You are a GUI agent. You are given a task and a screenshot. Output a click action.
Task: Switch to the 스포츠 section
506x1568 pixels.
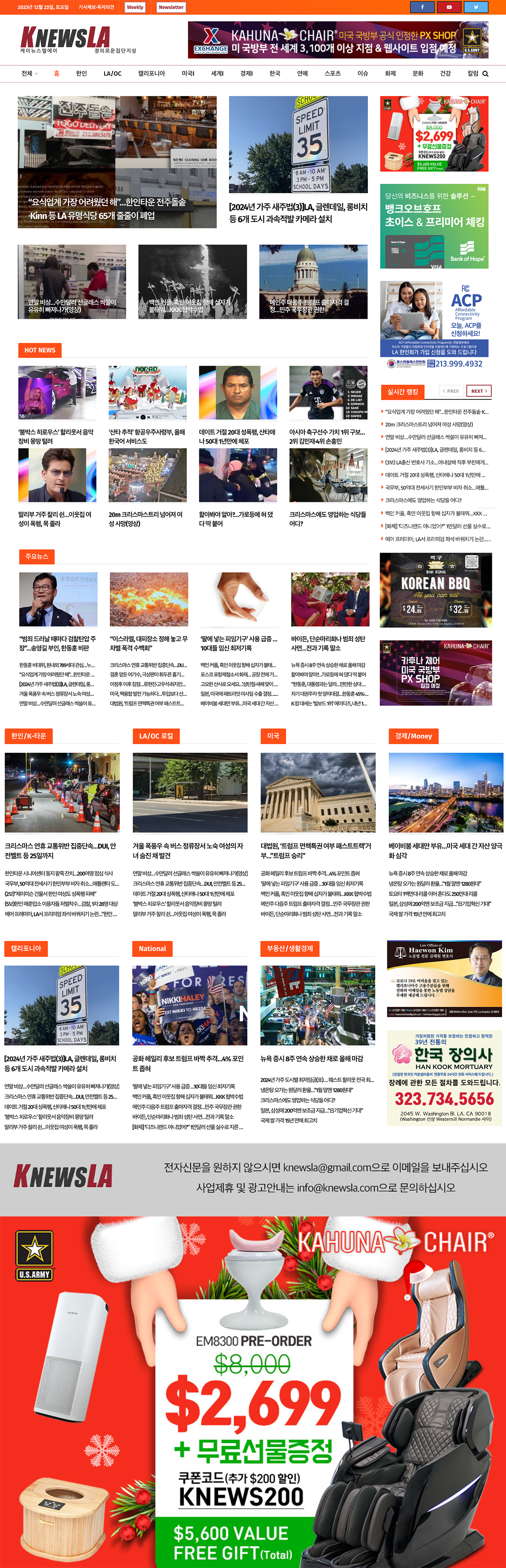[x=332, y=74]
